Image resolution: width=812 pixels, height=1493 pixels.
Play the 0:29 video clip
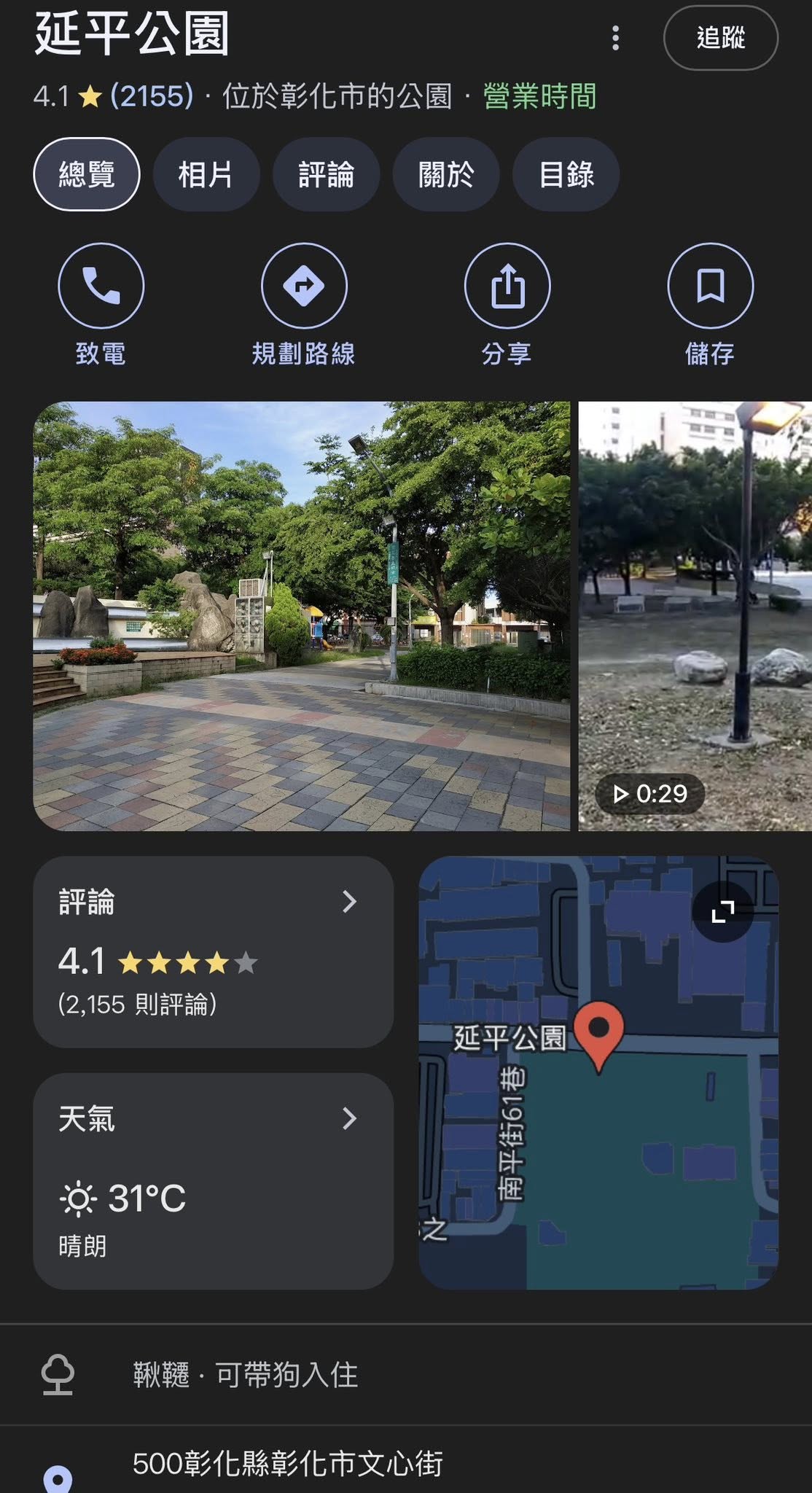coord(695,616)
